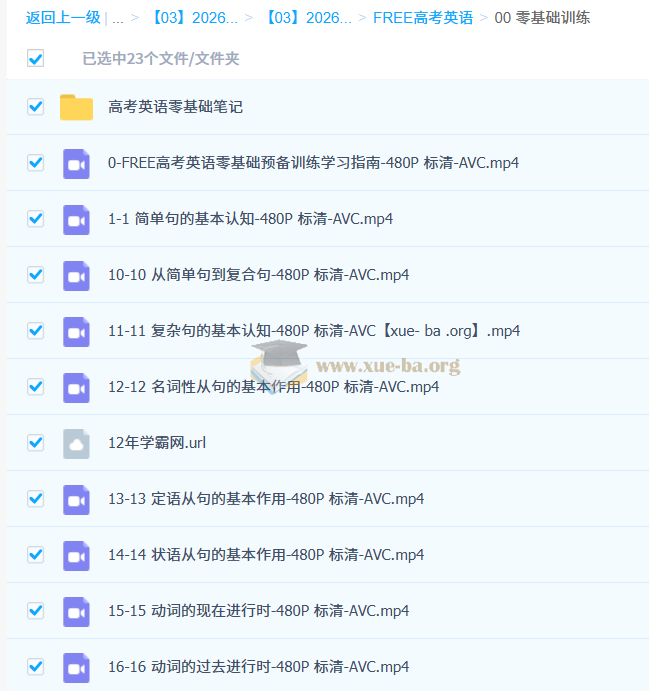The height and width of the screenshot is (691, 649).
Task: Open the 11-11 复杂句的基本认知 video
Action: [x=313, y=331]
